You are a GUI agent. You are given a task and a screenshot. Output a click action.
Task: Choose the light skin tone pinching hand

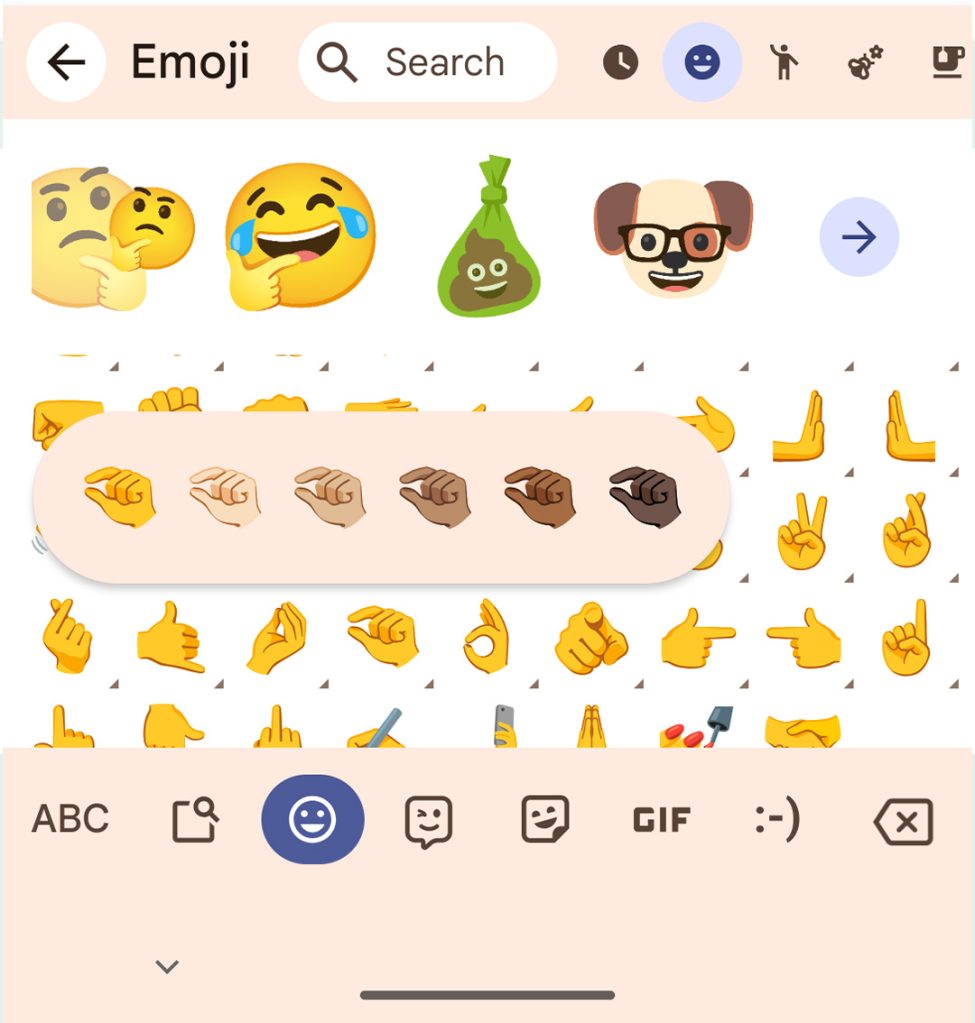pos(225,496)
